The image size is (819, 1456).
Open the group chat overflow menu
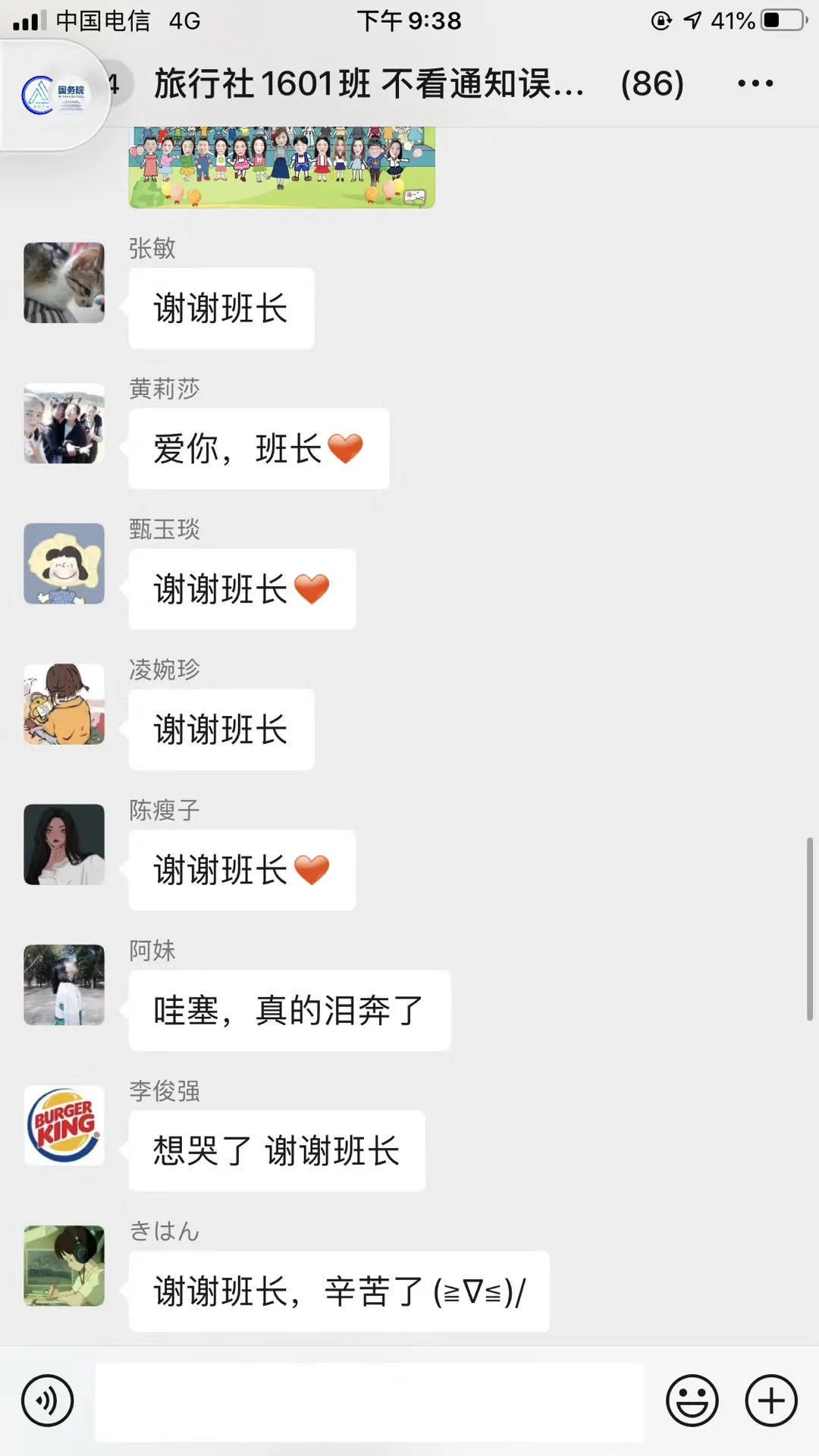coord(755,83)
